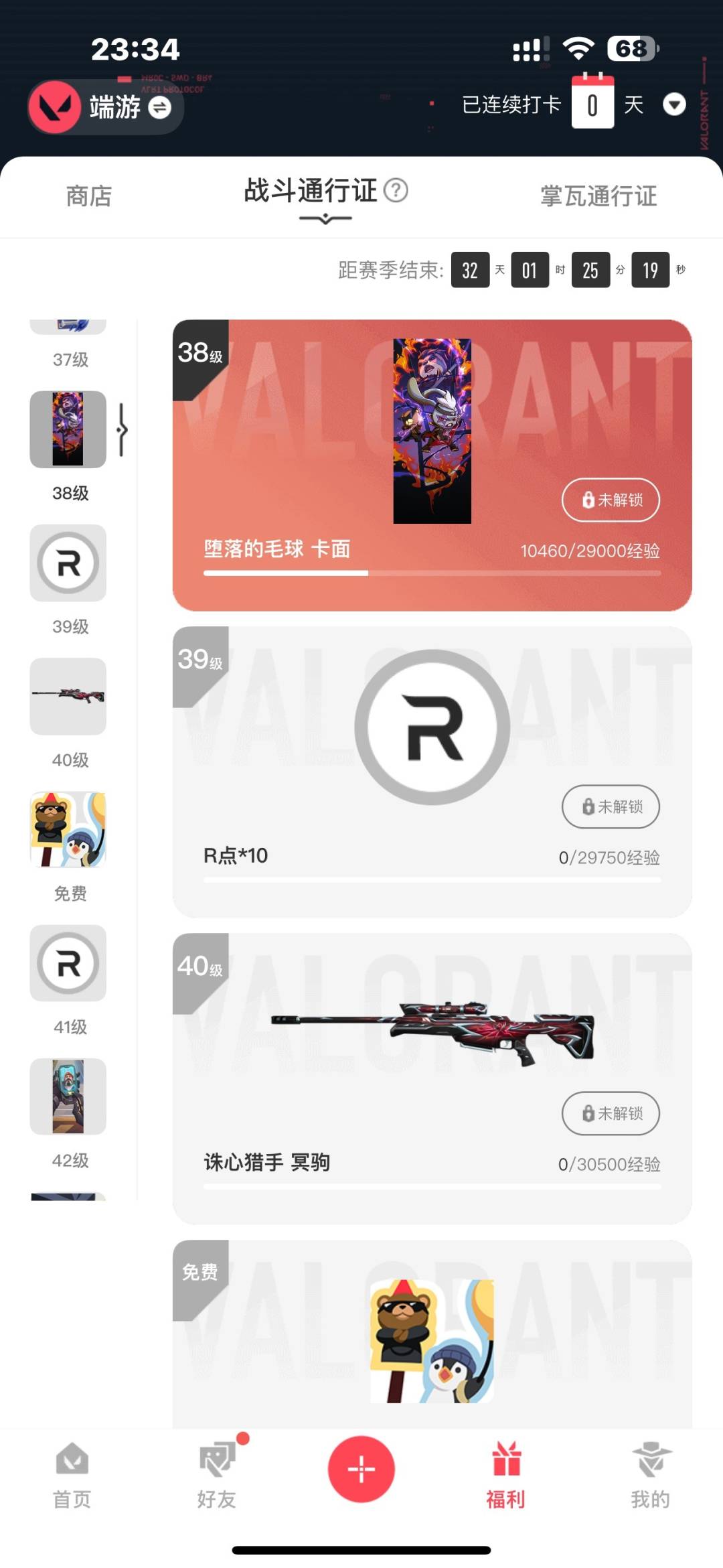Tap the red center plus button

[361, 1468]
